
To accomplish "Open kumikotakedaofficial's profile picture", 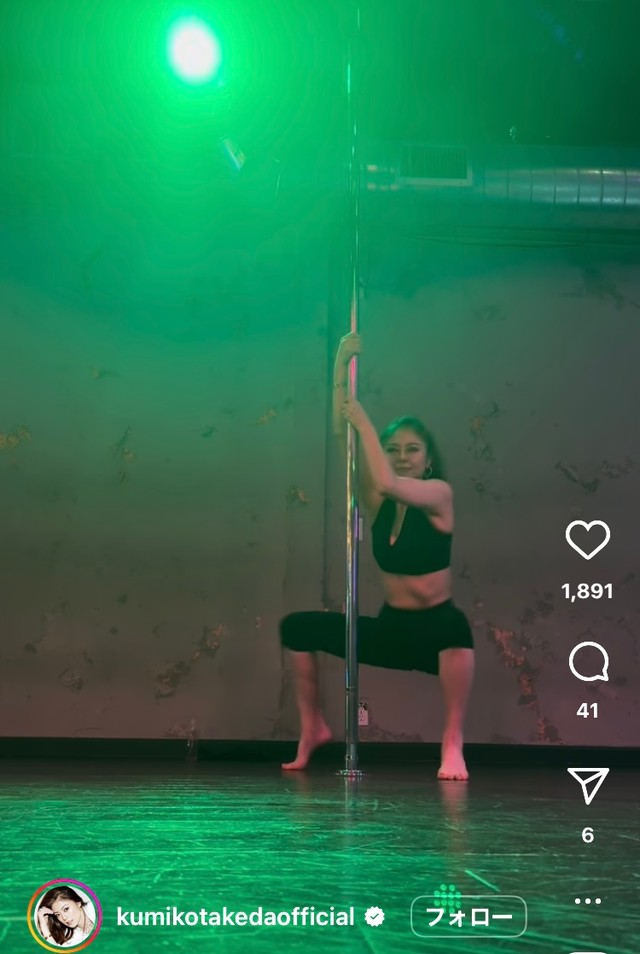I will click(x=65, y=916).
